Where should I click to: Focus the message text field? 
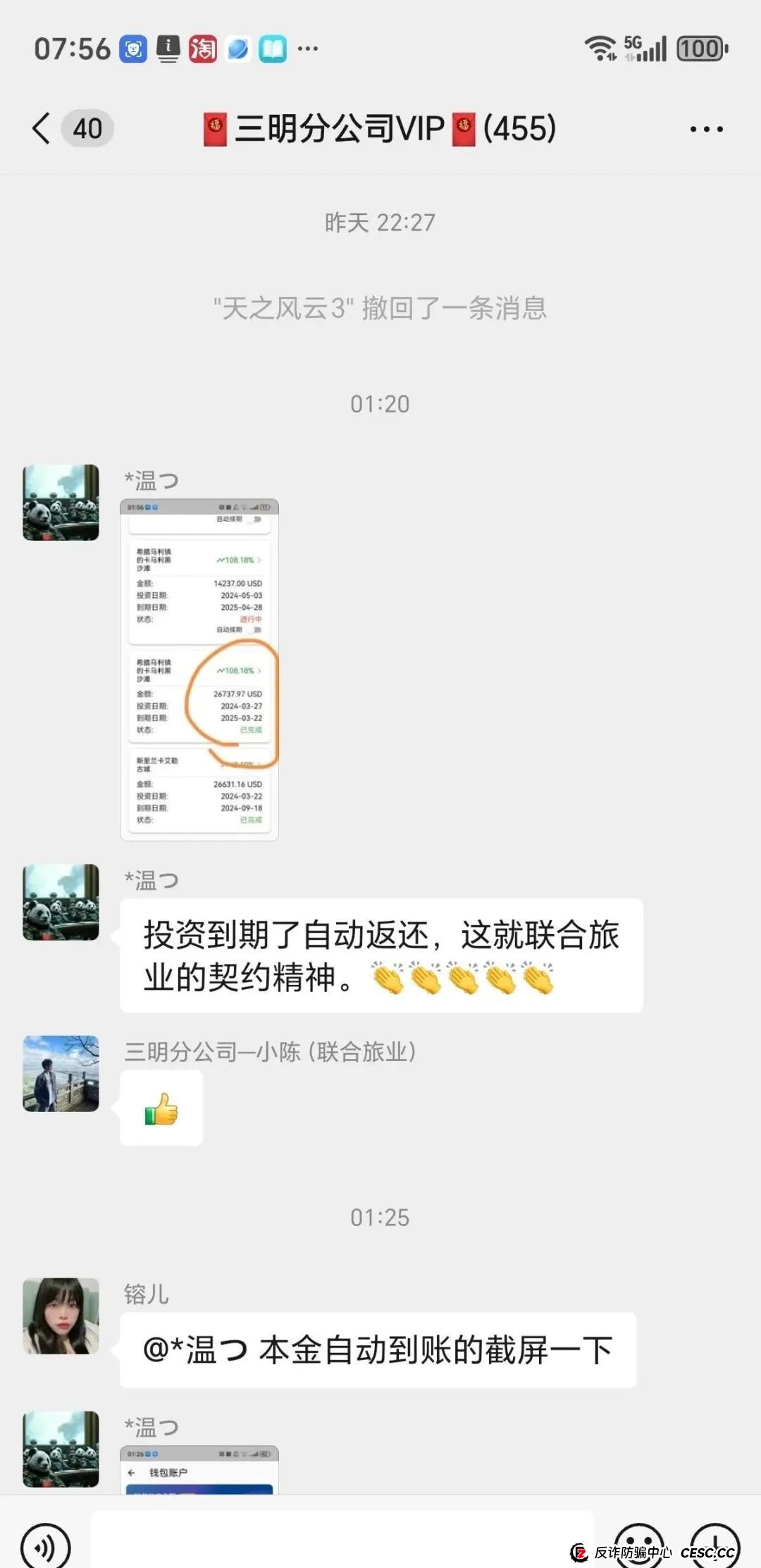pos(342,1541)
